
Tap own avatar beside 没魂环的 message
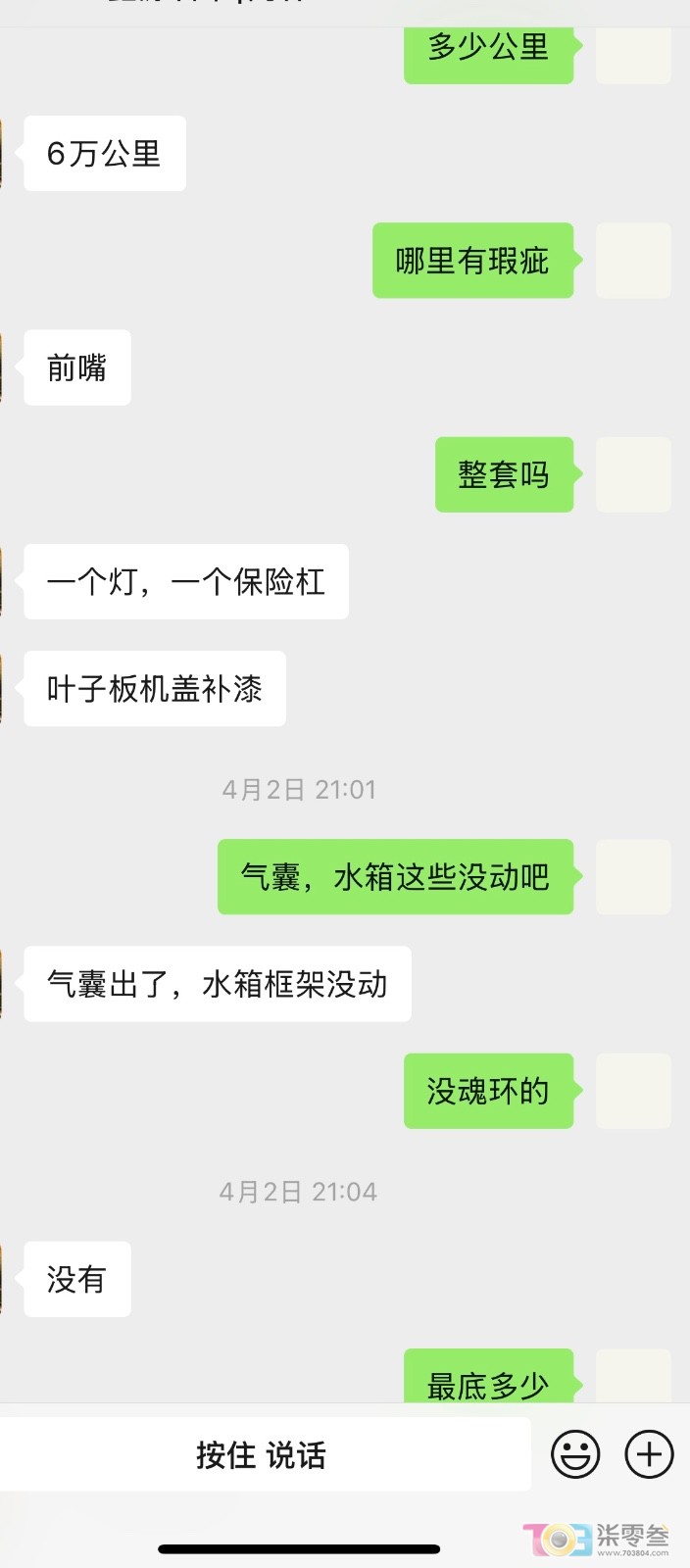[633, 1091]
